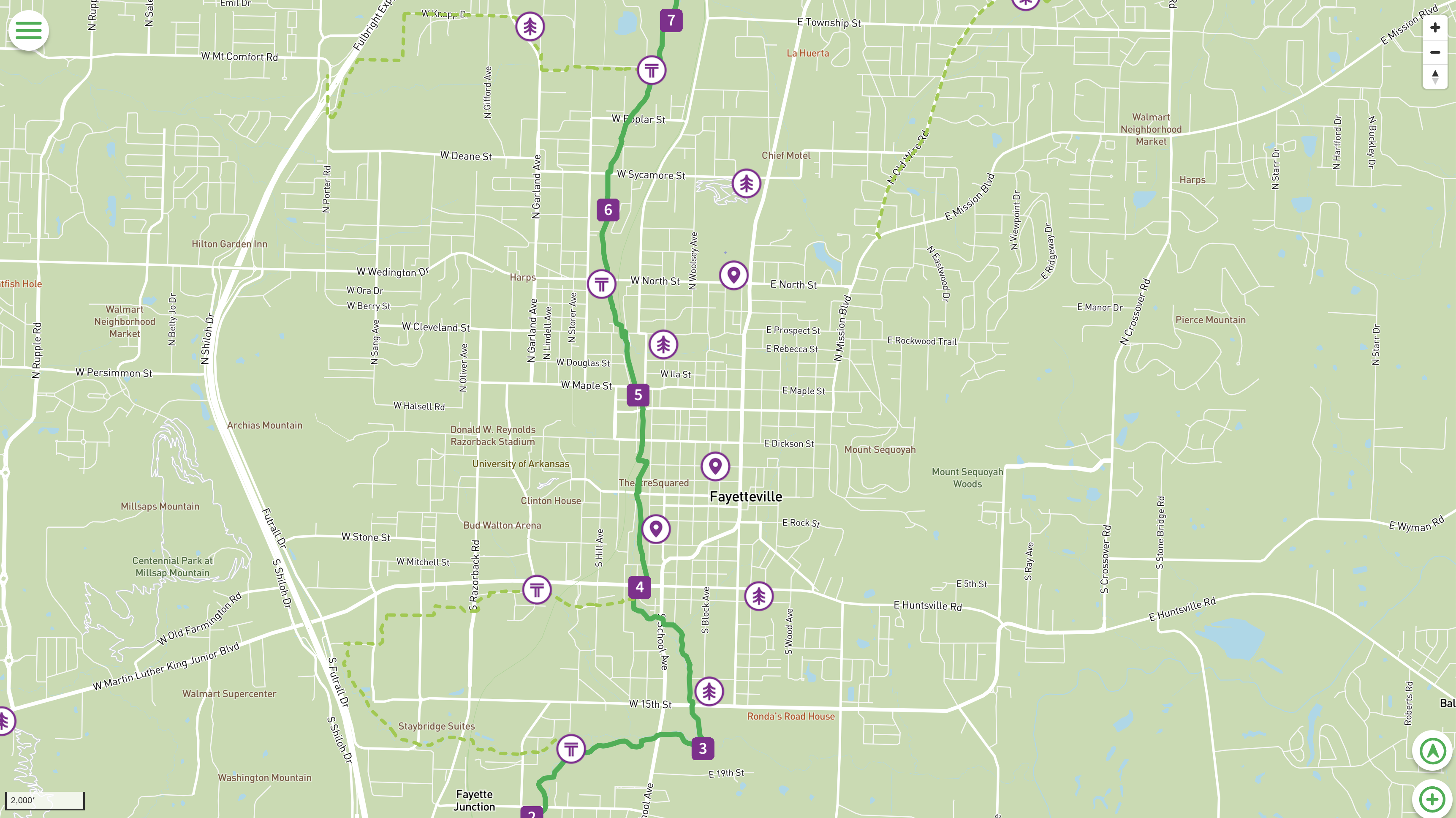The height and width of the screenshot is (818, 1456).
Task: Select mile marker 7 on the trail
Action: [x=671, y=20]
